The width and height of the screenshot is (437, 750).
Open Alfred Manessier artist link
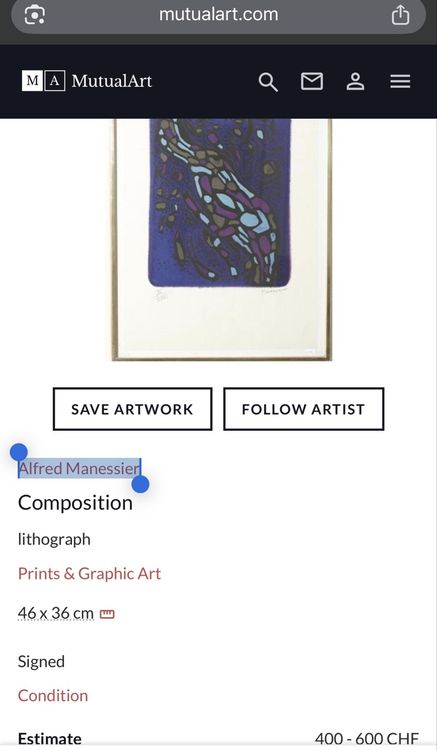click(x=79, y=468)
